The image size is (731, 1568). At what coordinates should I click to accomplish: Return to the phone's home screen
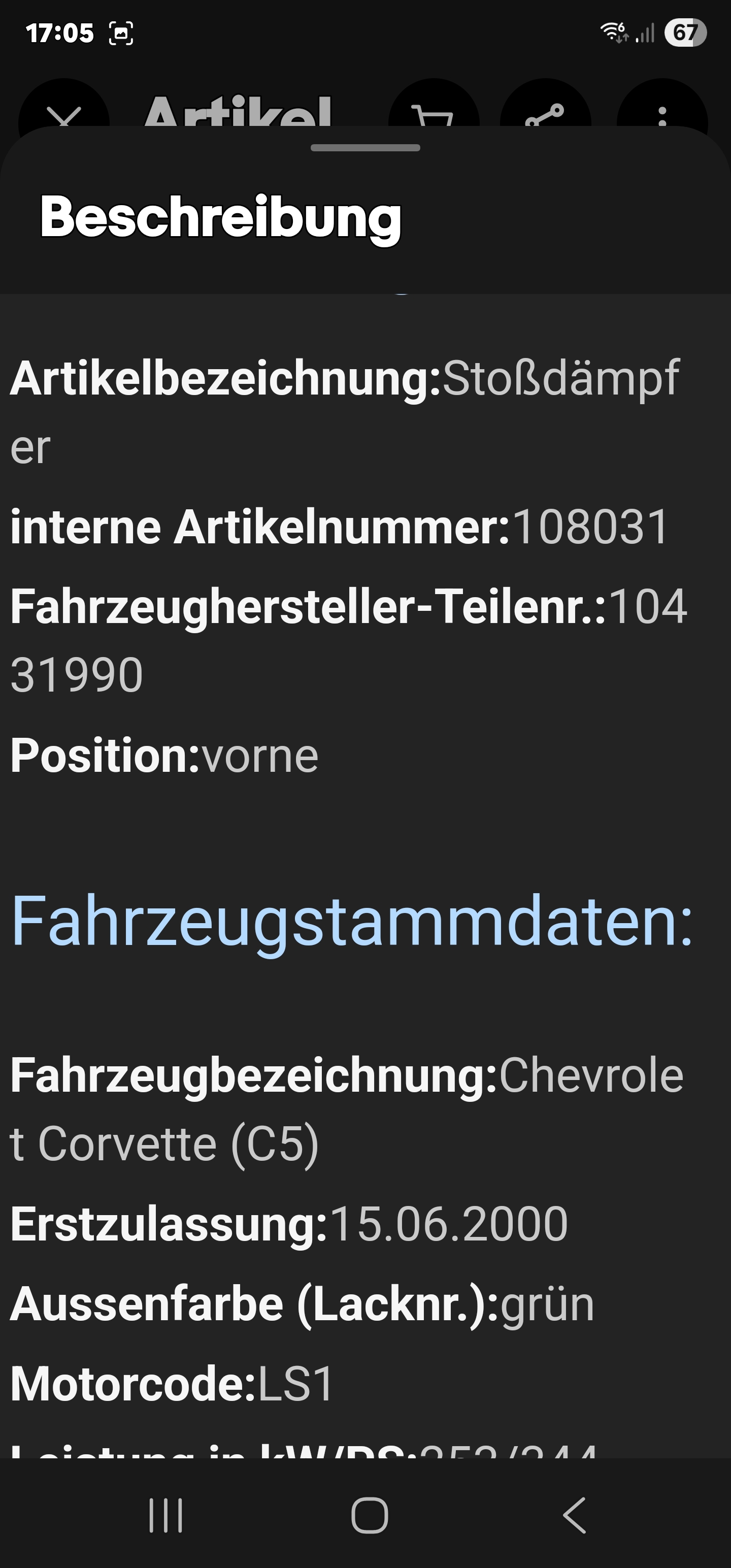370,1515
